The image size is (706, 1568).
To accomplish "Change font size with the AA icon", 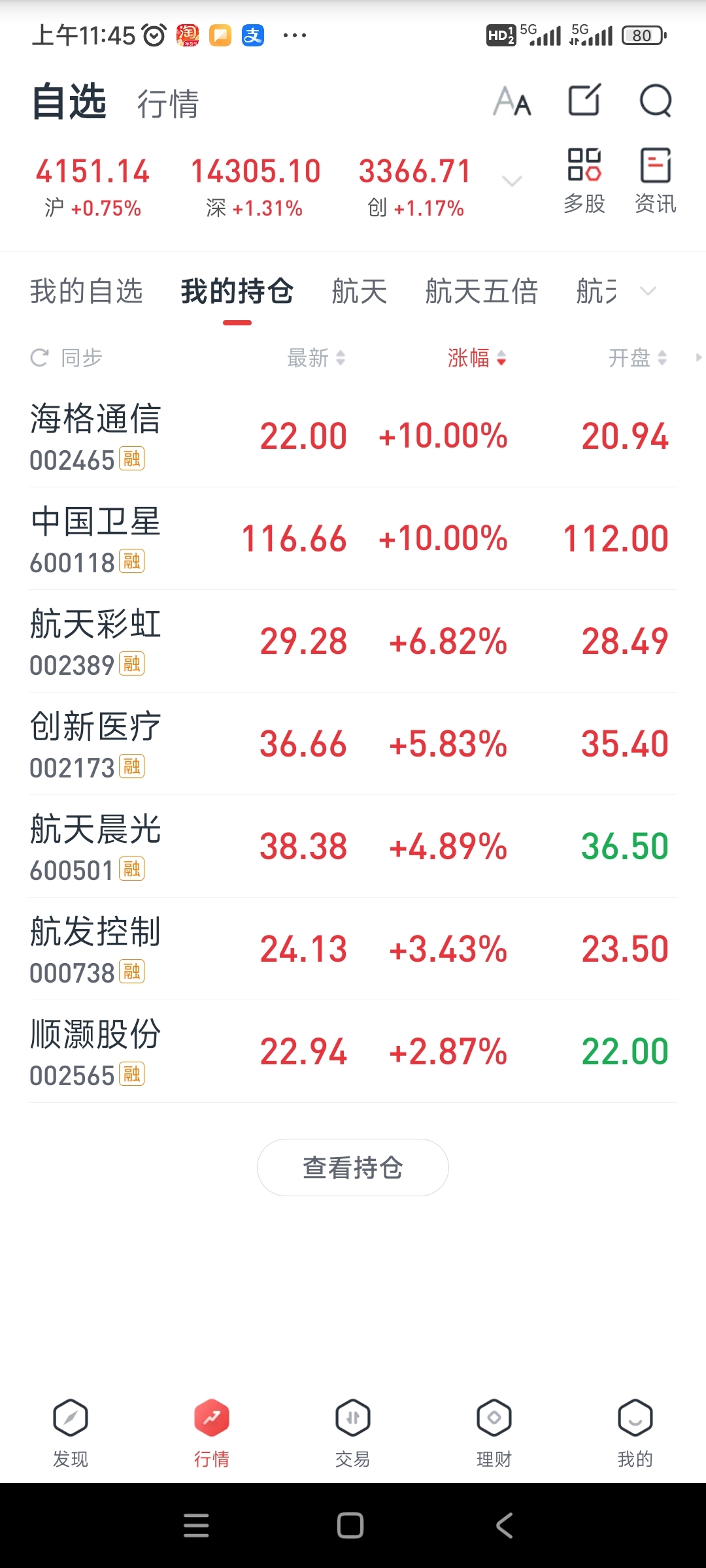I will click(512, 101).
